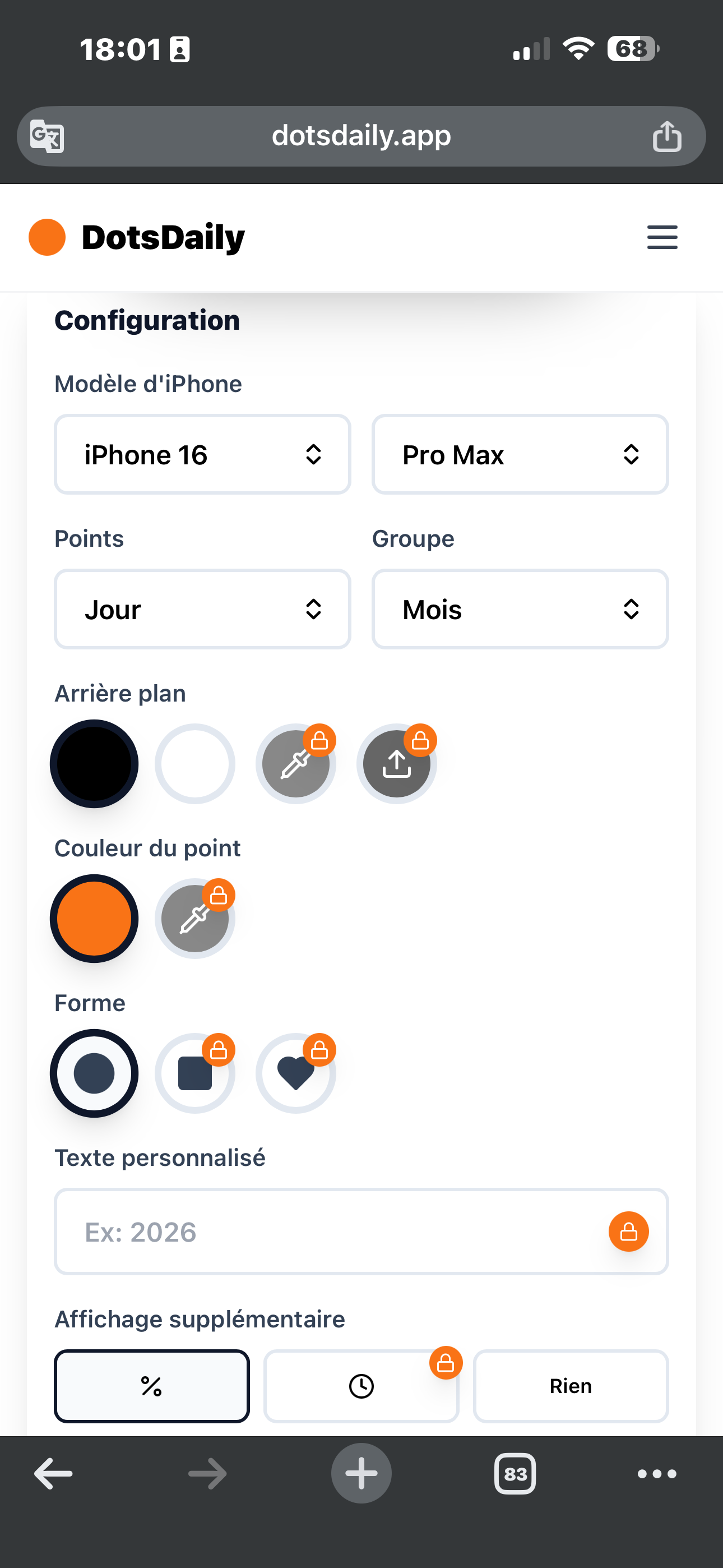The image size is (723, 1568).
Task: Open the browser hamburger menu
Action: point(662,237)
